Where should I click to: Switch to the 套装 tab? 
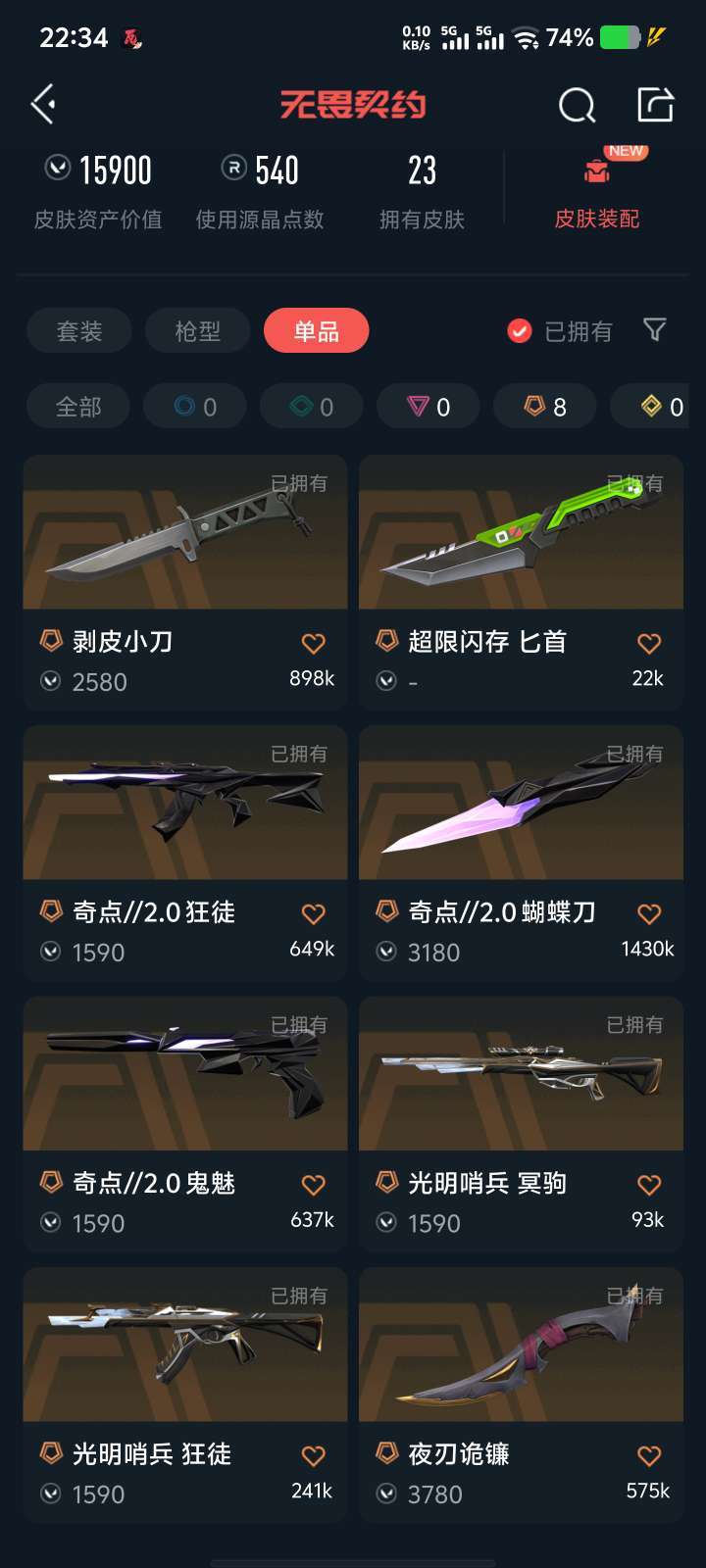coord(79,331)
